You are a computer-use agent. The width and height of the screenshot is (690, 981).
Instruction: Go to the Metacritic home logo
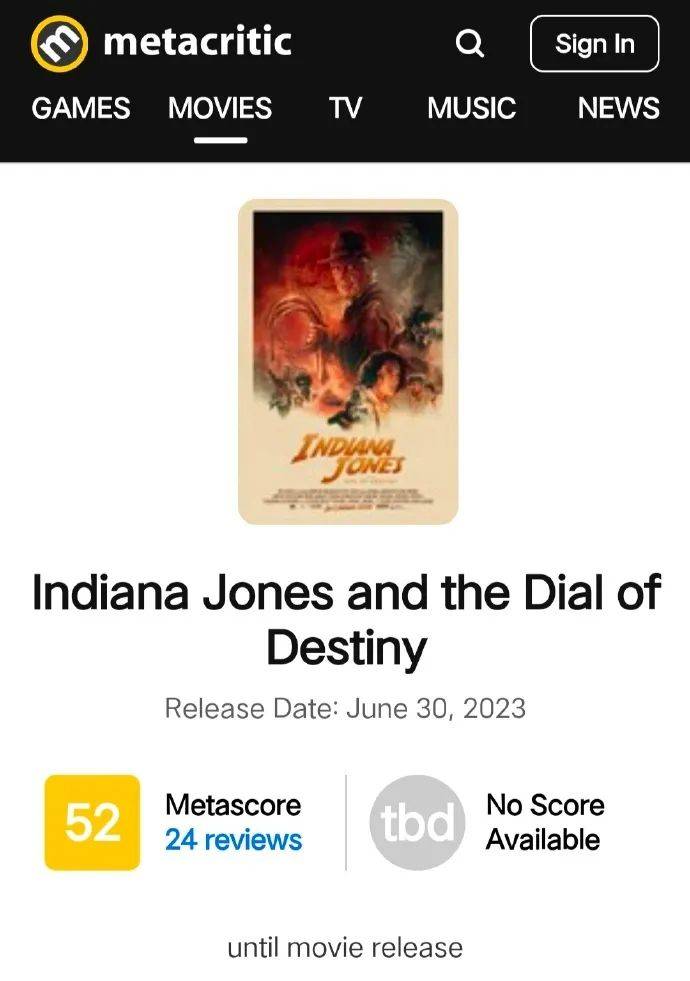[x=161, y=42]
